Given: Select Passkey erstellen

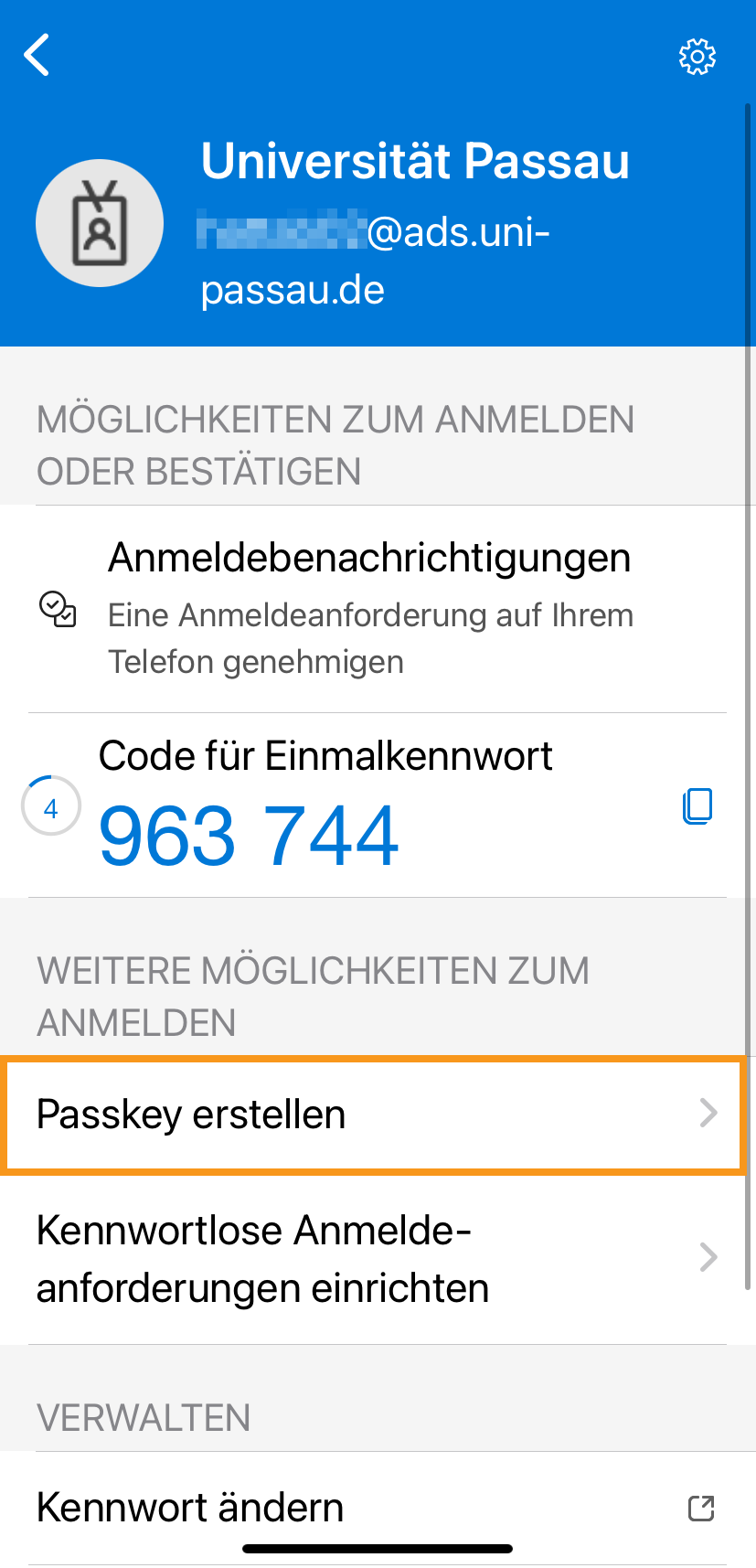Looking at the screenshot, I should [373, 1115].
